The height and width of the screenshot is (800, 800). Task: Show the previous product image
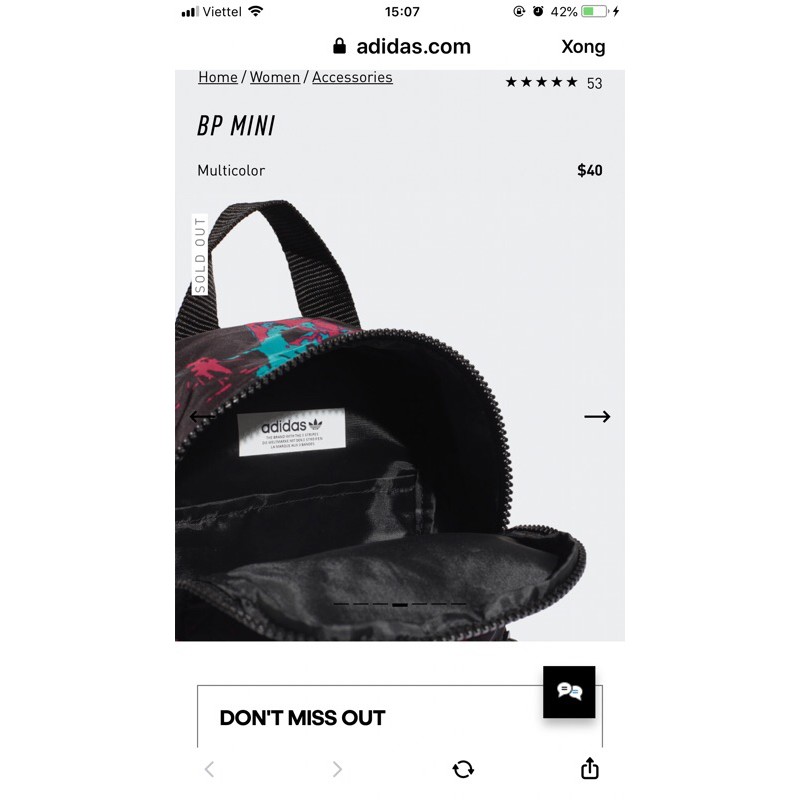[201, 416]
